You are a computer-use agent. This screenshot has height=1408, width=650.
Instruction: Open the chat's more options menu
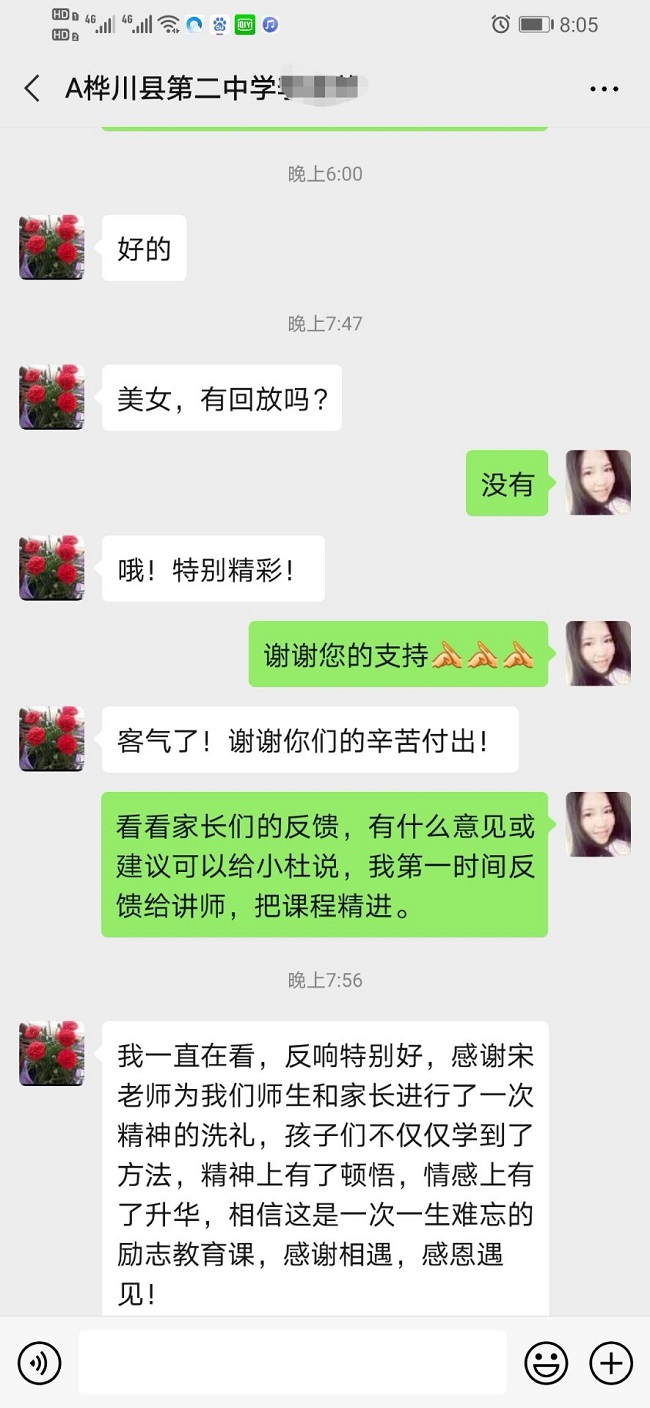point(604,89)
